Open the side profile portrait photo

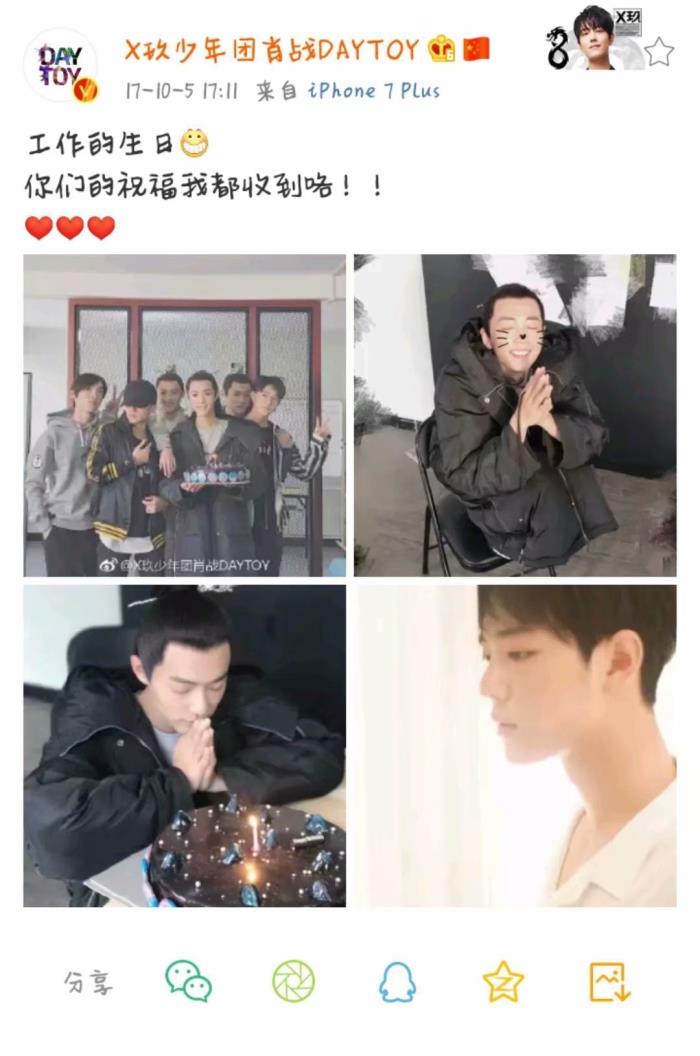click(515, 746)
